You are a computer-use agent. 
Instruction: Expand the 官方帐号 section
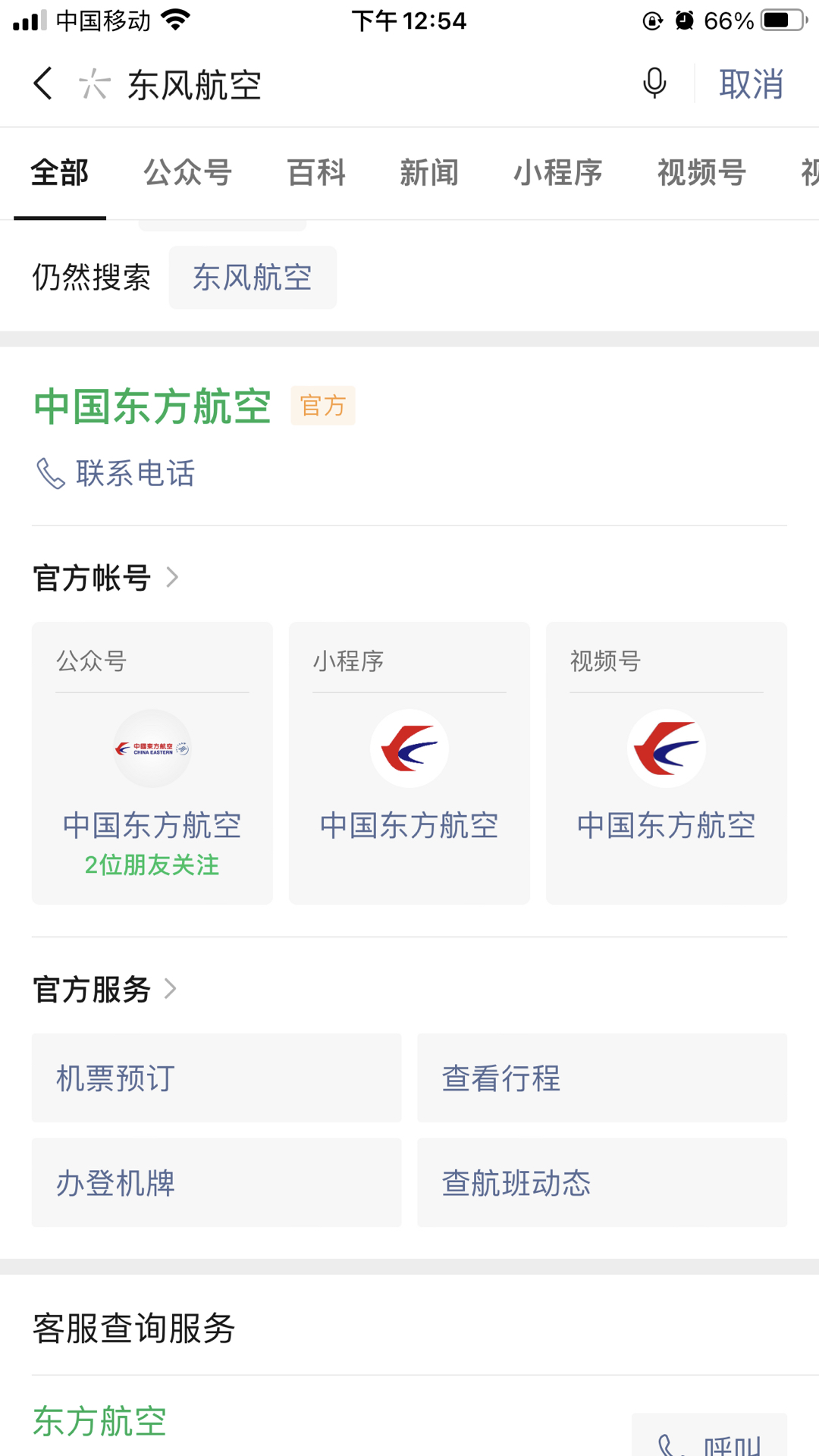click(x=106, y=578)
